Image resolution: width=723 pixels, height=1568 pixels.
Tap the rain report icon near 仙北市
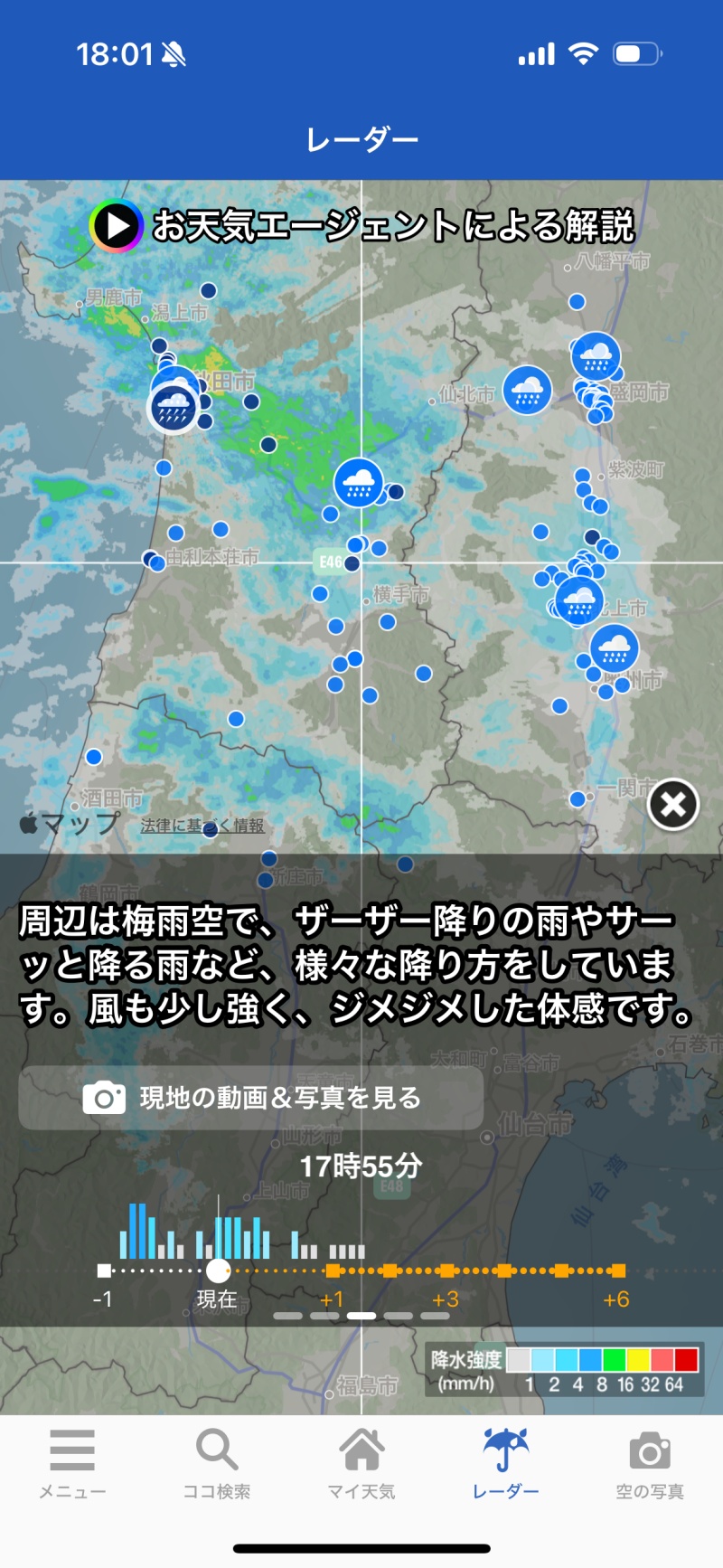pos(527,390)
